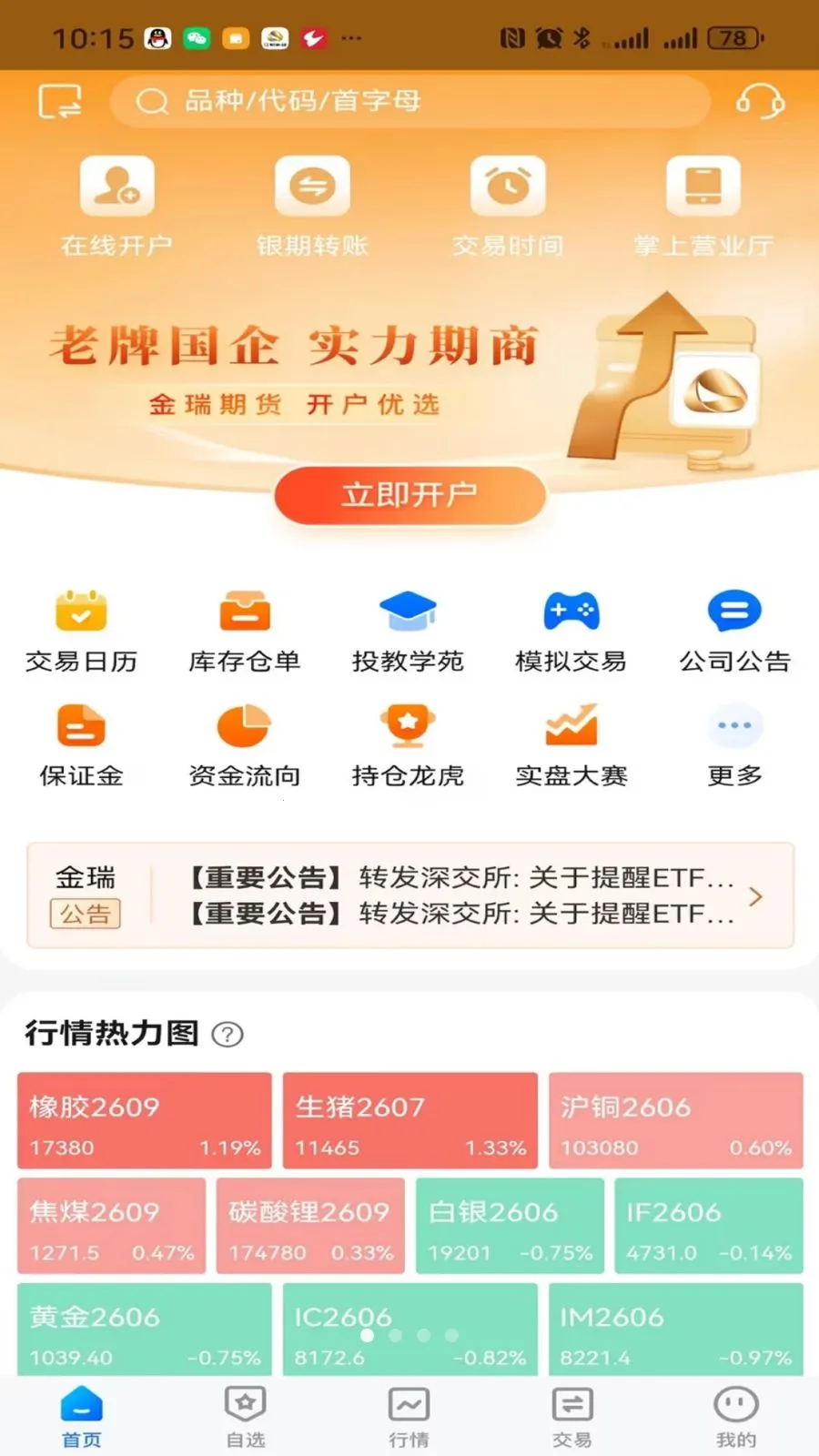Tap the 品种/代码/首字母 search field

[409, 101]
